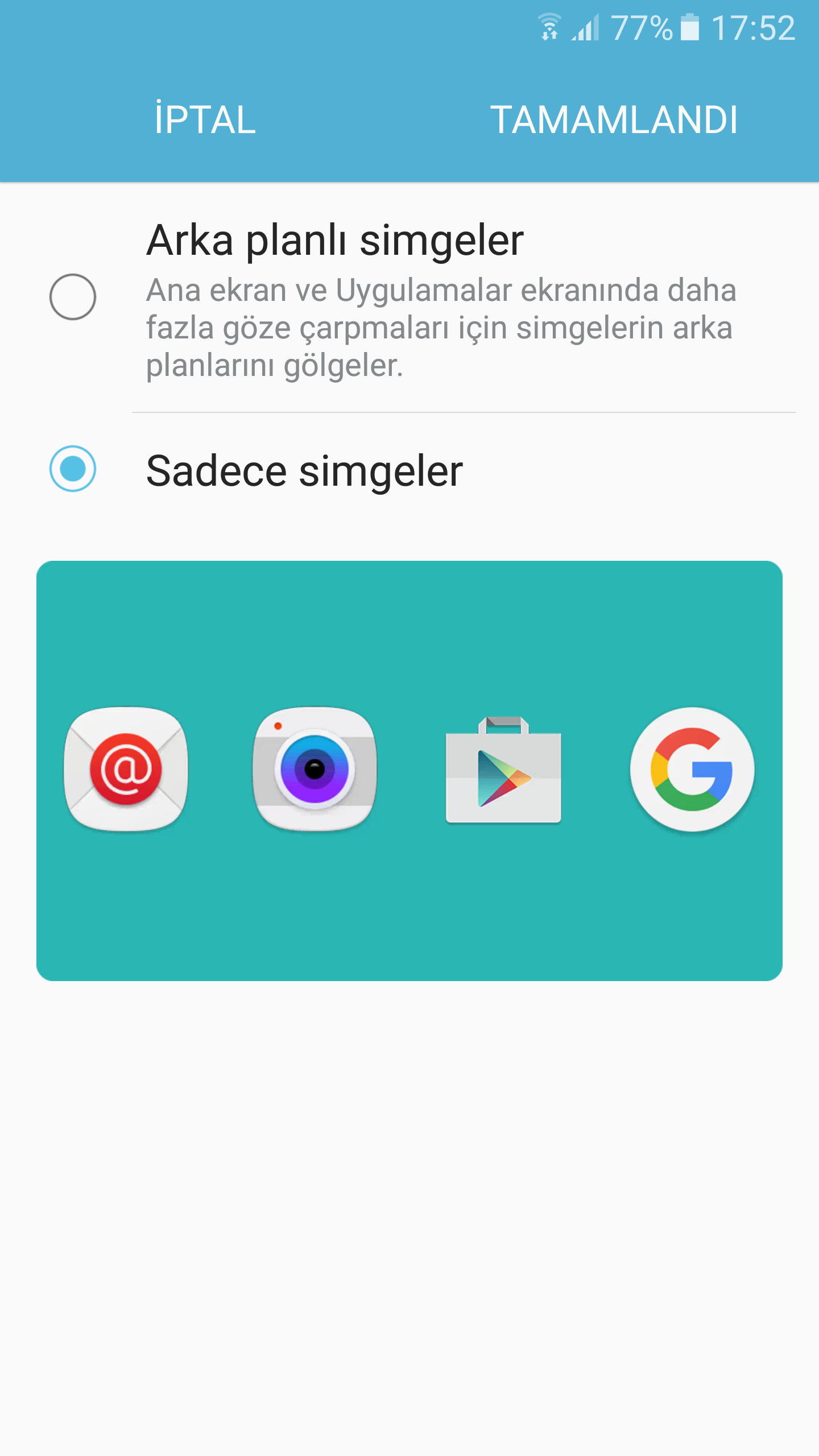This screenshot has height=1456, width=819.
Task: Tap İPTAL to cancel changes
Action: 205,119
